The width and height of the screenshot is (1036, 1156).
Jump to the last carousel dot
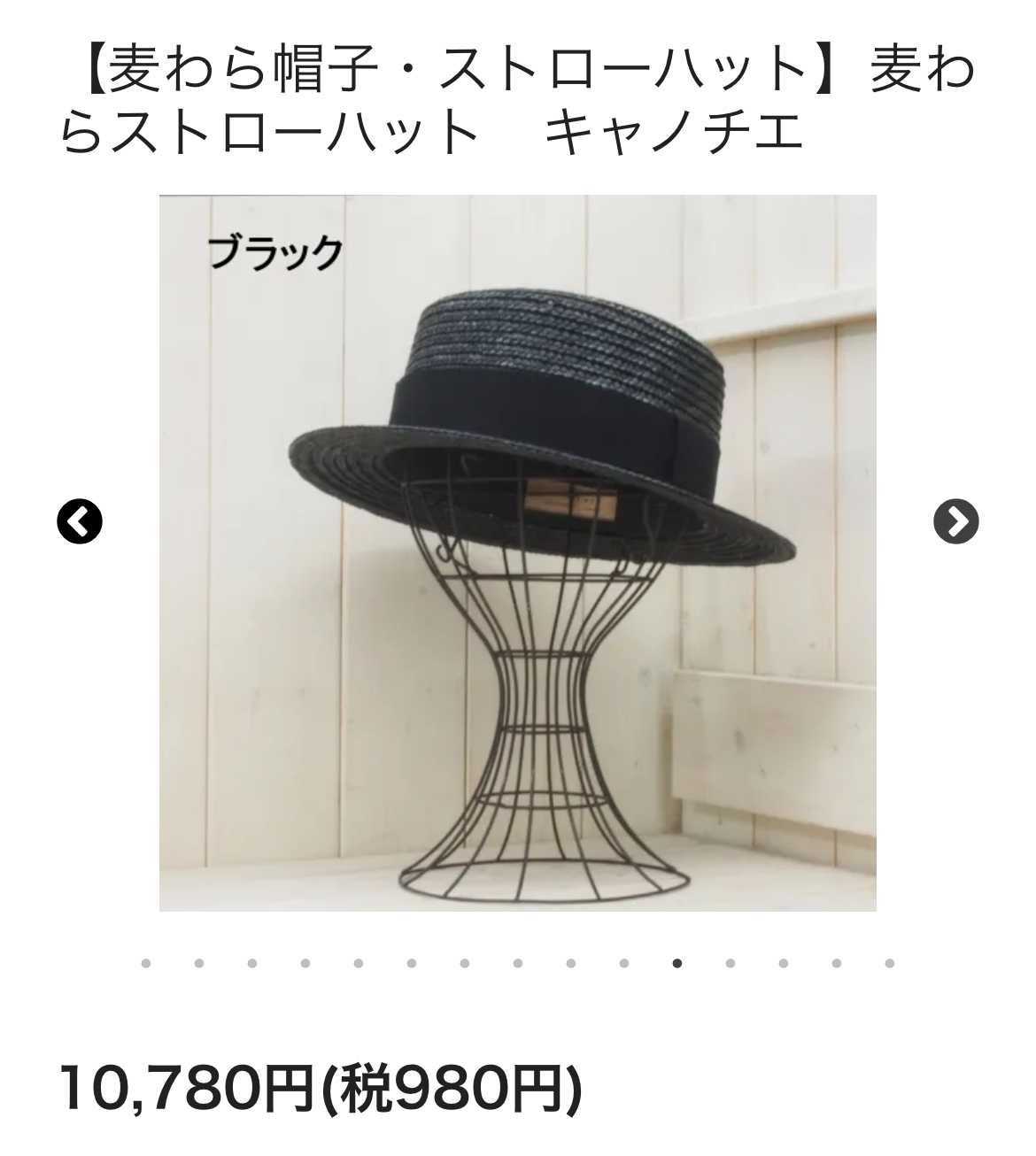[889, 963]
